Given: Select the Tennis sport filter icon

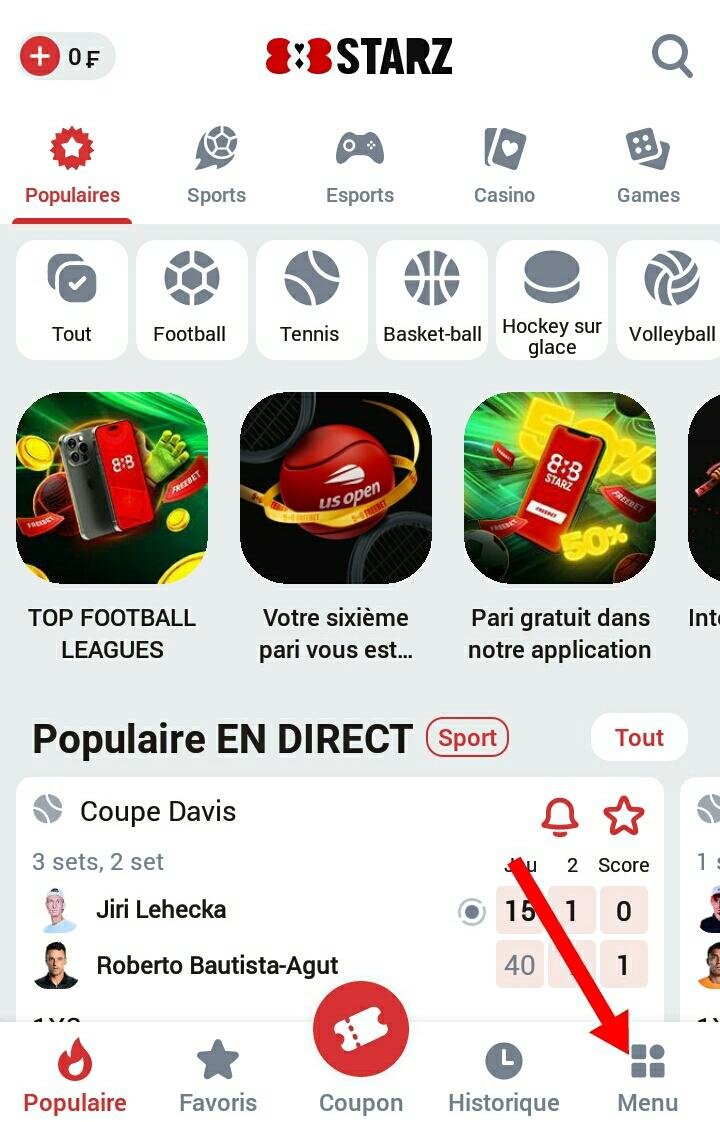Looking at the screenshot, I should pyautogui.click(x=311, y=283).
